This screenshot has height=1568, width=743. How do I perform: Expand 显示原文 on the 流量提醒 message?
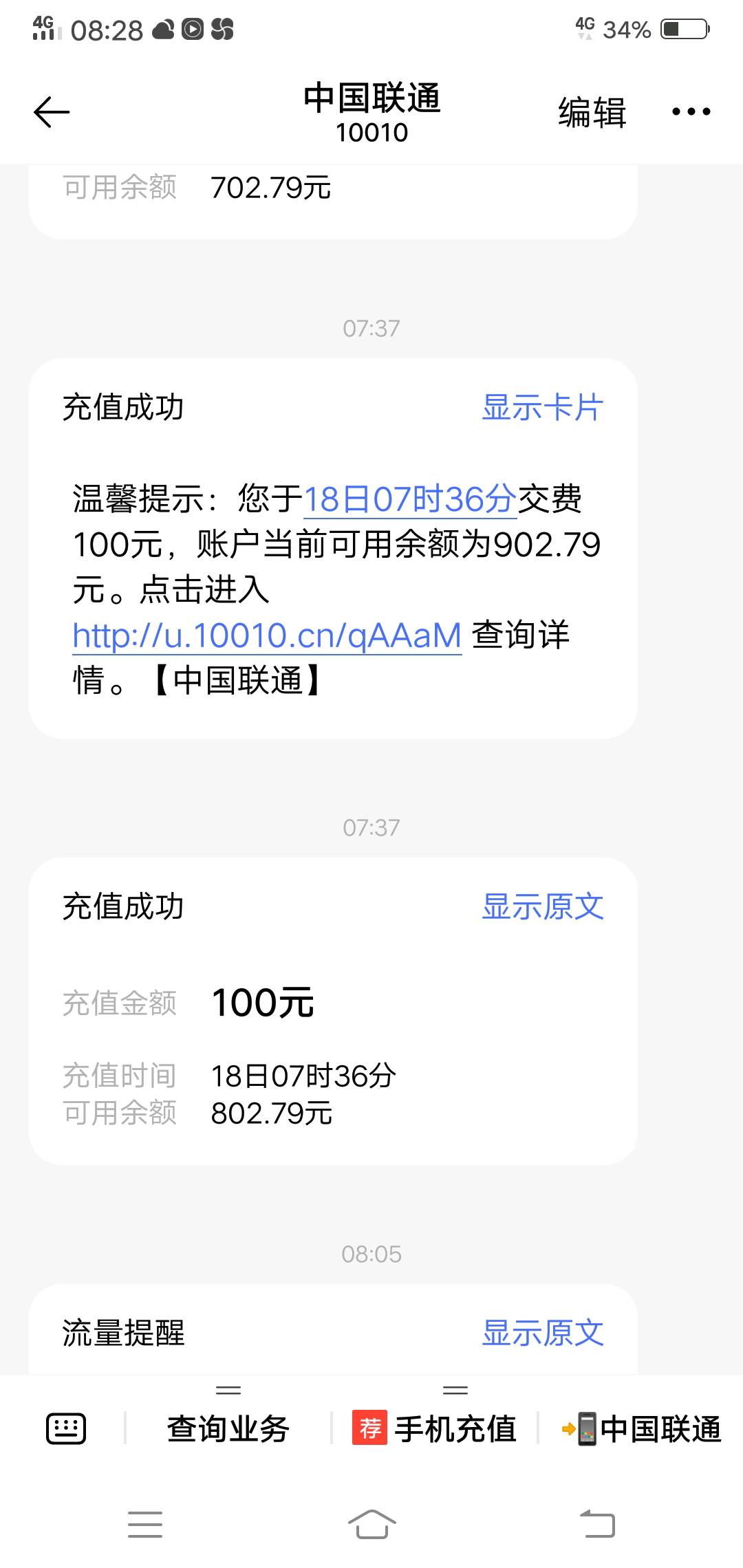[x=543, y=1332]
